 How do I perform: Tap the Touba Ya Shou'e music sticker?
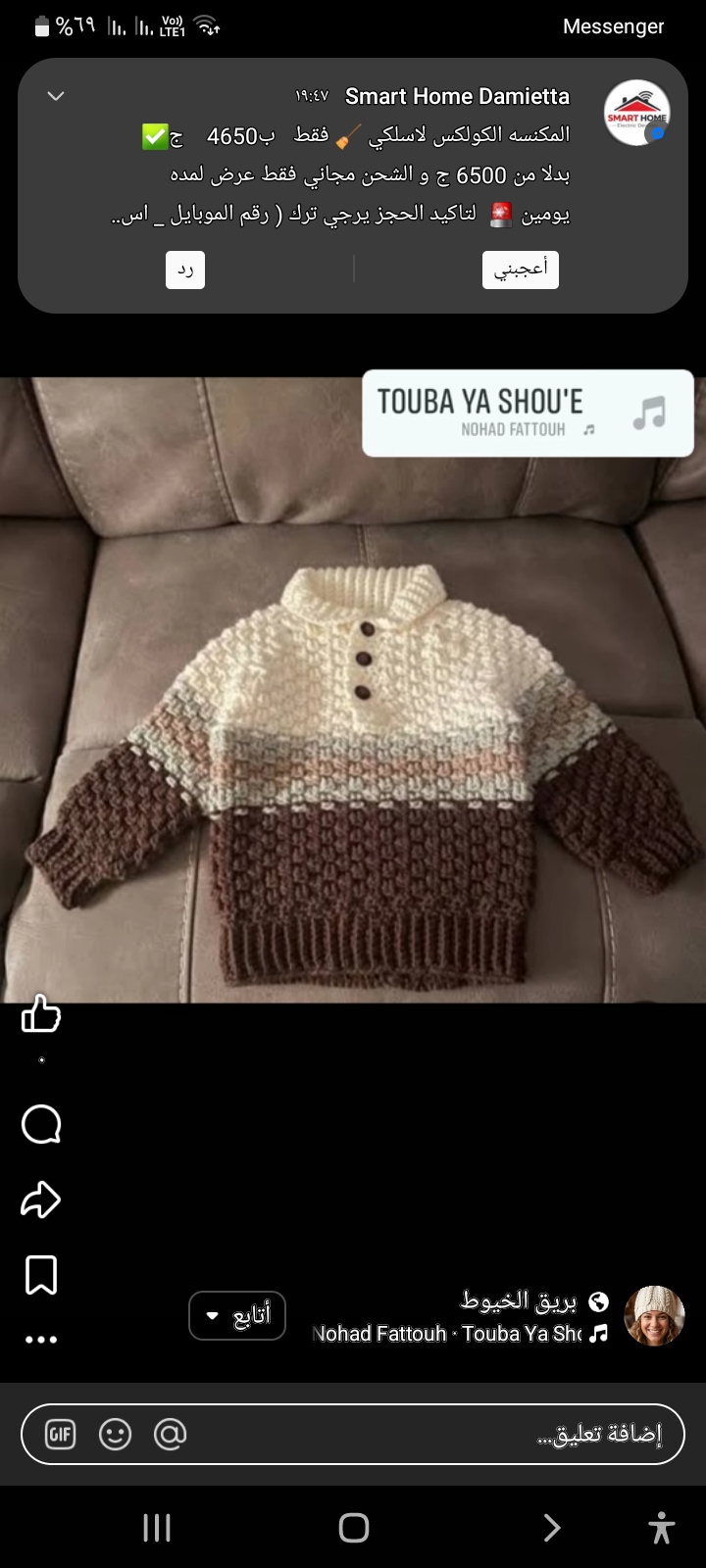(529, 413)
